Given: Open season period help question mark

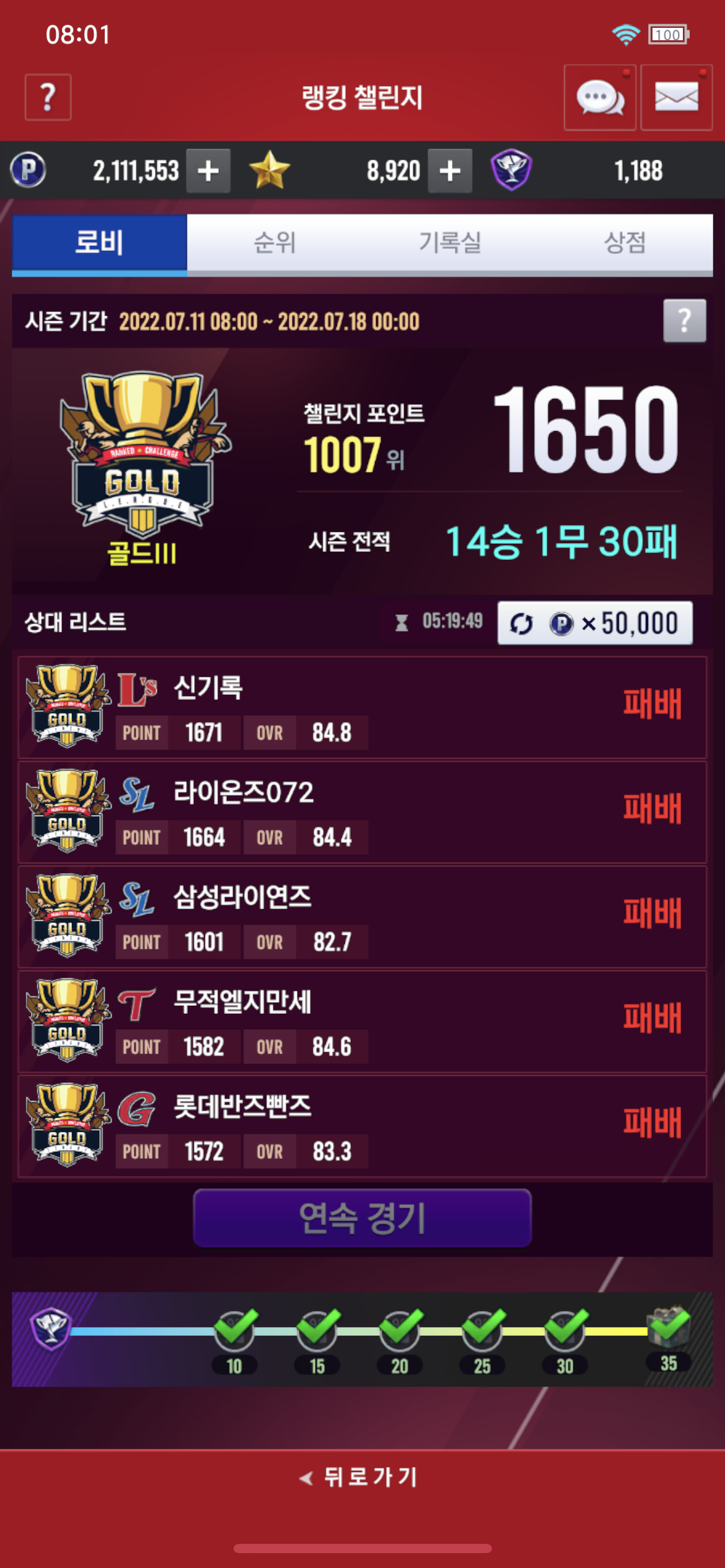Looking at the screenshot, I should coord(684,321).
